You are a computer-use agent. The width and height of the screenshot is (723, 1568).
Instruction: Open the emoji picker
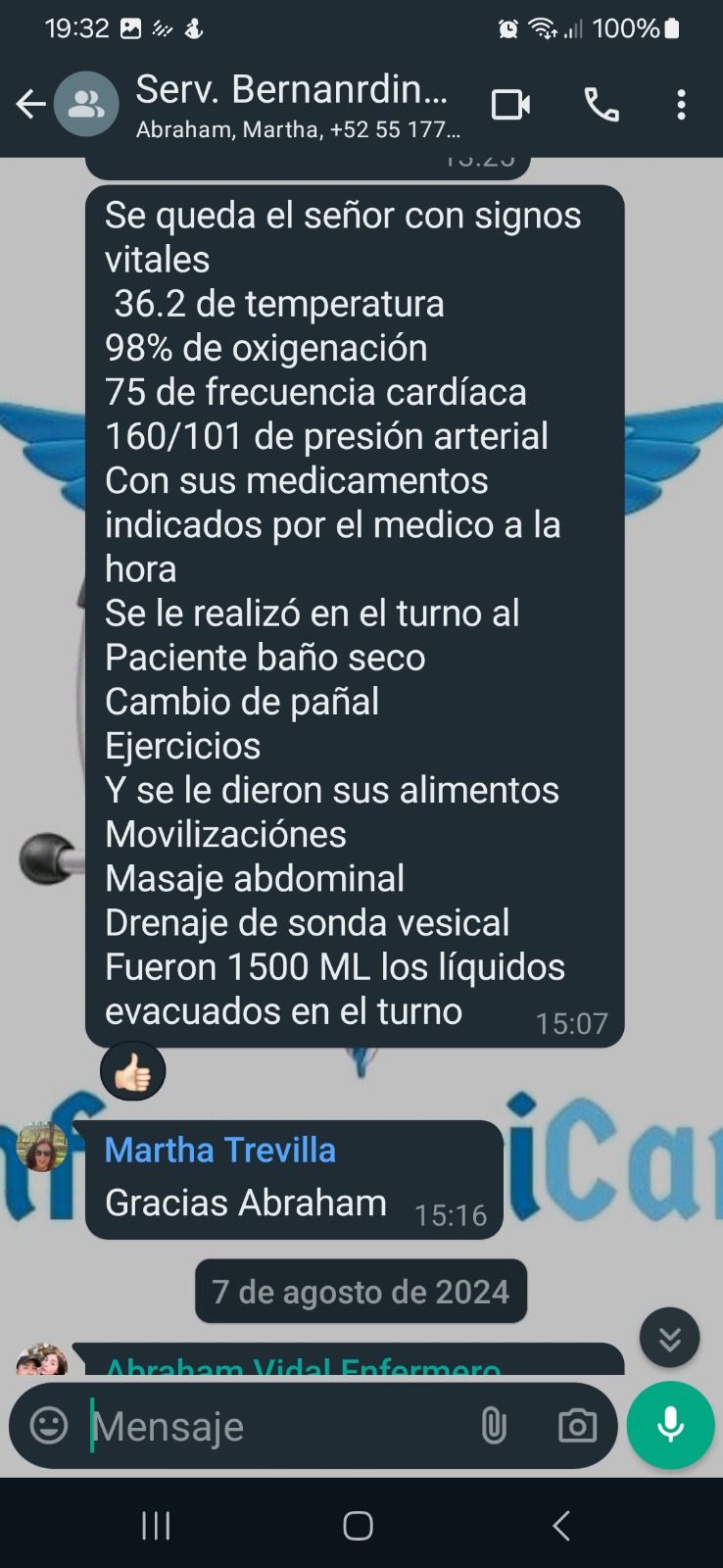coord(49,1426)
